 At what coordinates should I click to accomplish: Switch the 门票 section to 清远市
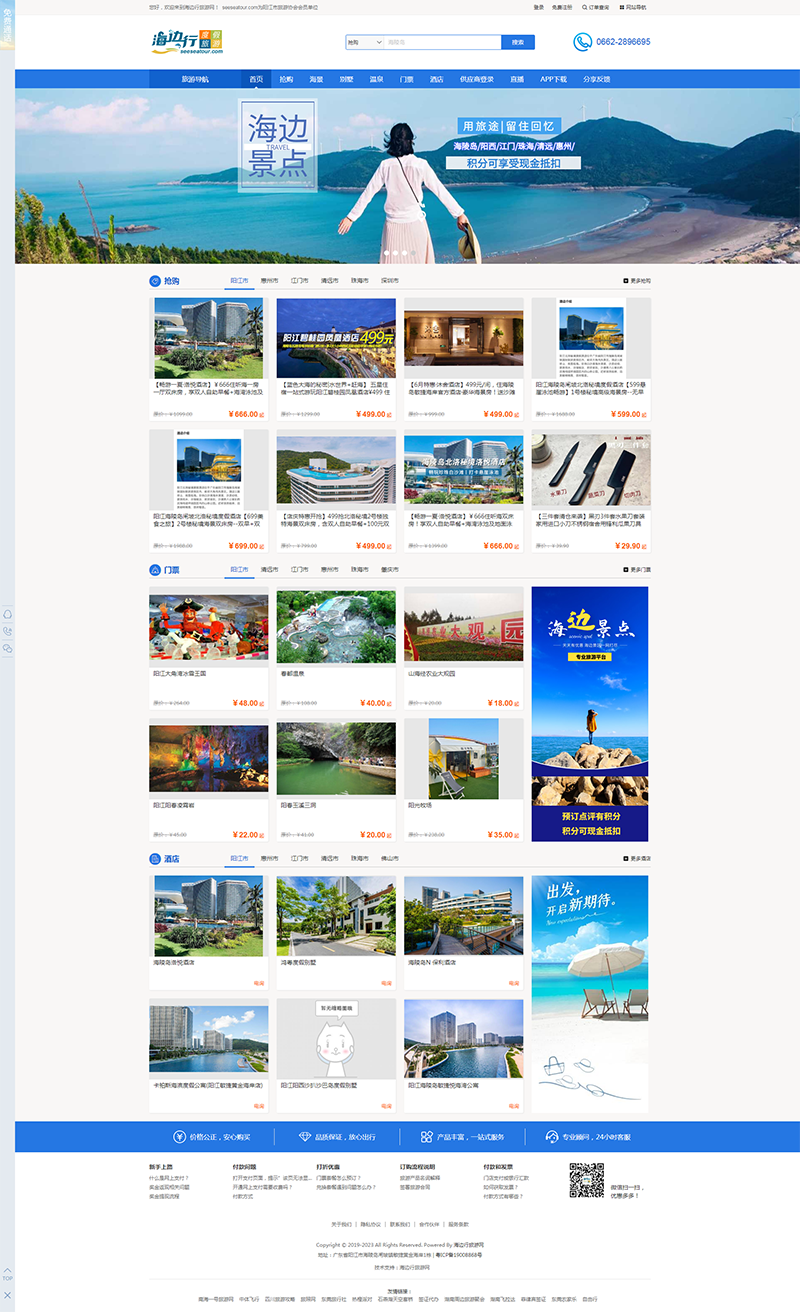click(x=269, y=569)
